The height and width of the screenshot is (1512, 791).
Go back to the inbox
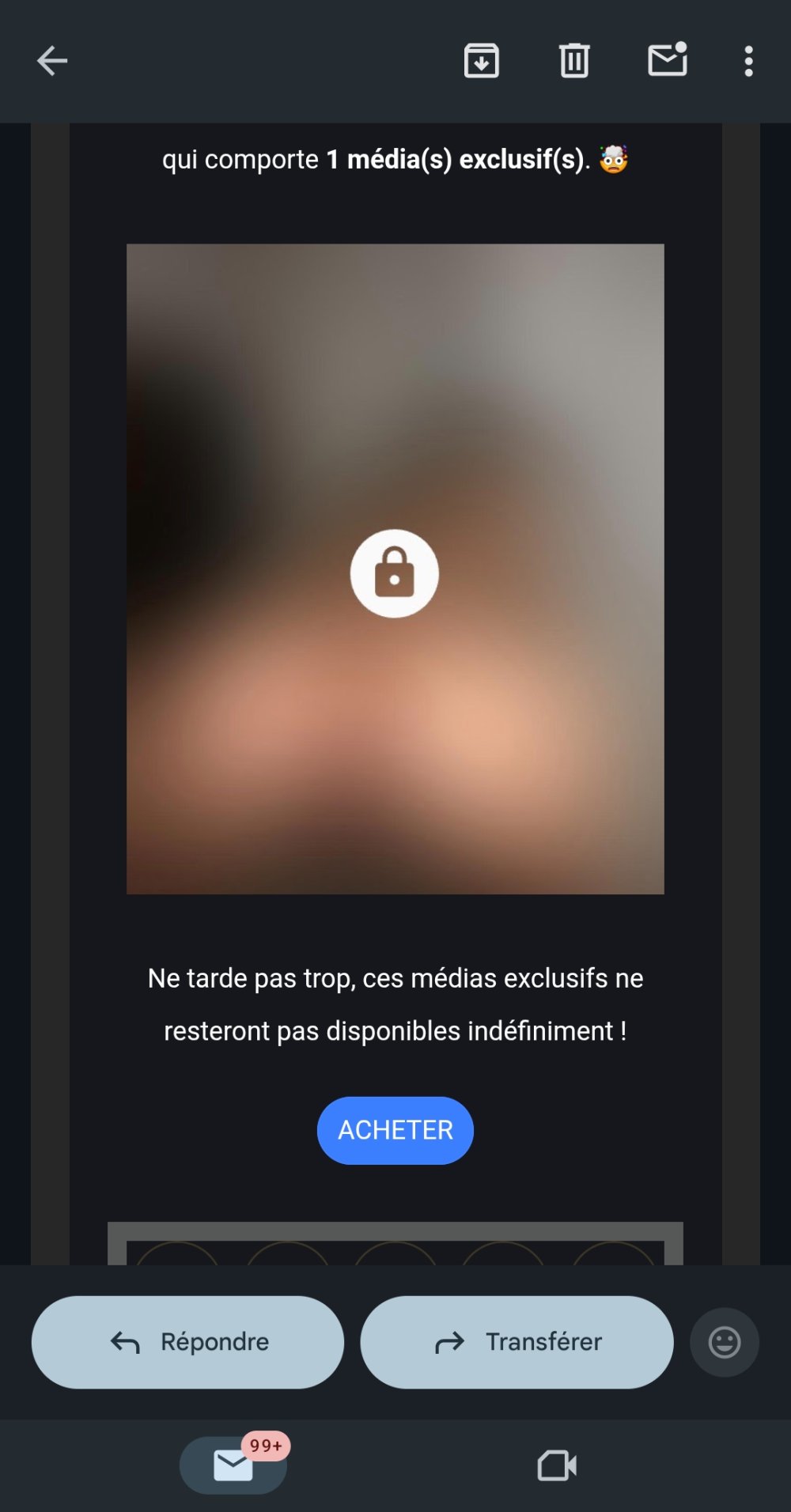[x=52, y=61]
